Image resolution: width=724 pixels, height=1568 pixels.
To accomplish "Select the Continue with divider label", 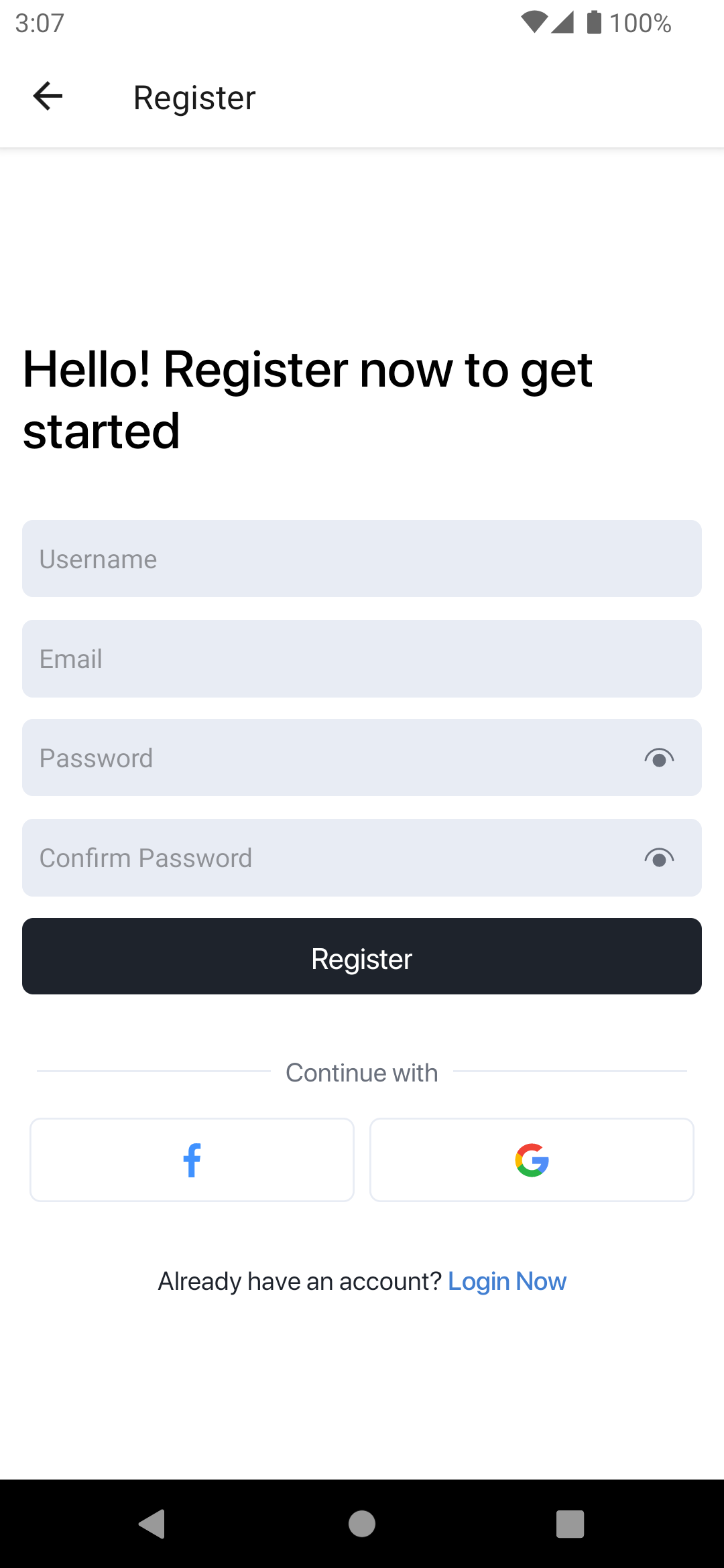I will pos(361,1072).
